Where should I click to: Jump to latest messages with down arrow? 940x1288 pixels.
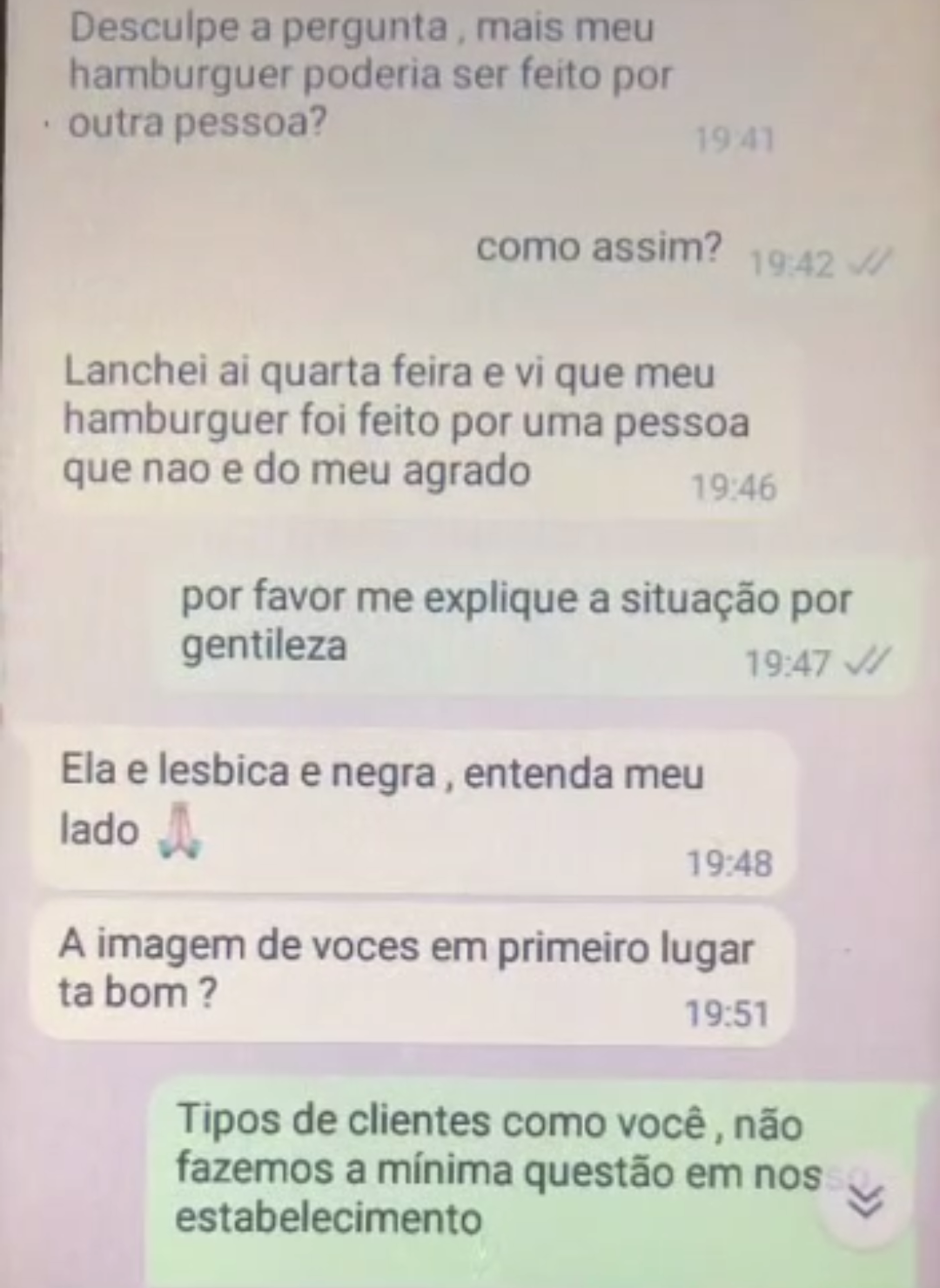point(867,1202)
